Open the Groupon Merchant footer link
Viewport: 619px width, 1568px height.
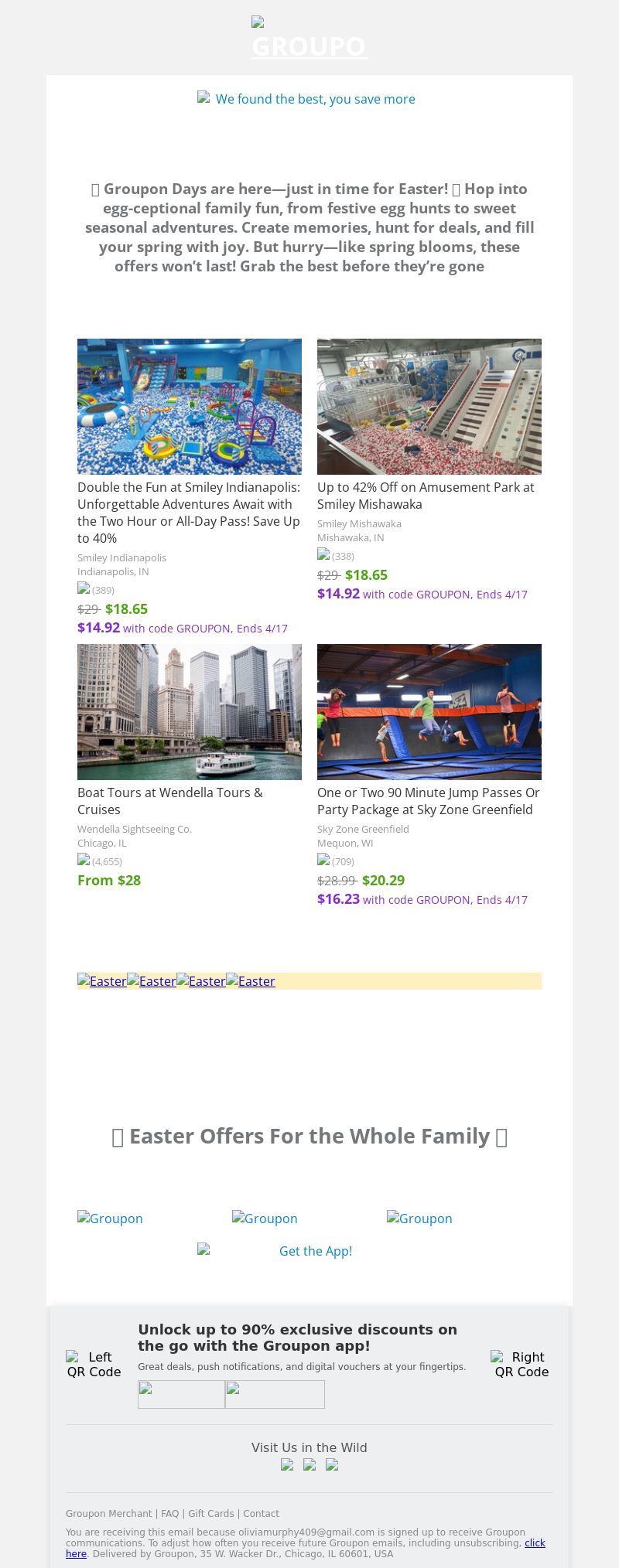pos(109,1514)
